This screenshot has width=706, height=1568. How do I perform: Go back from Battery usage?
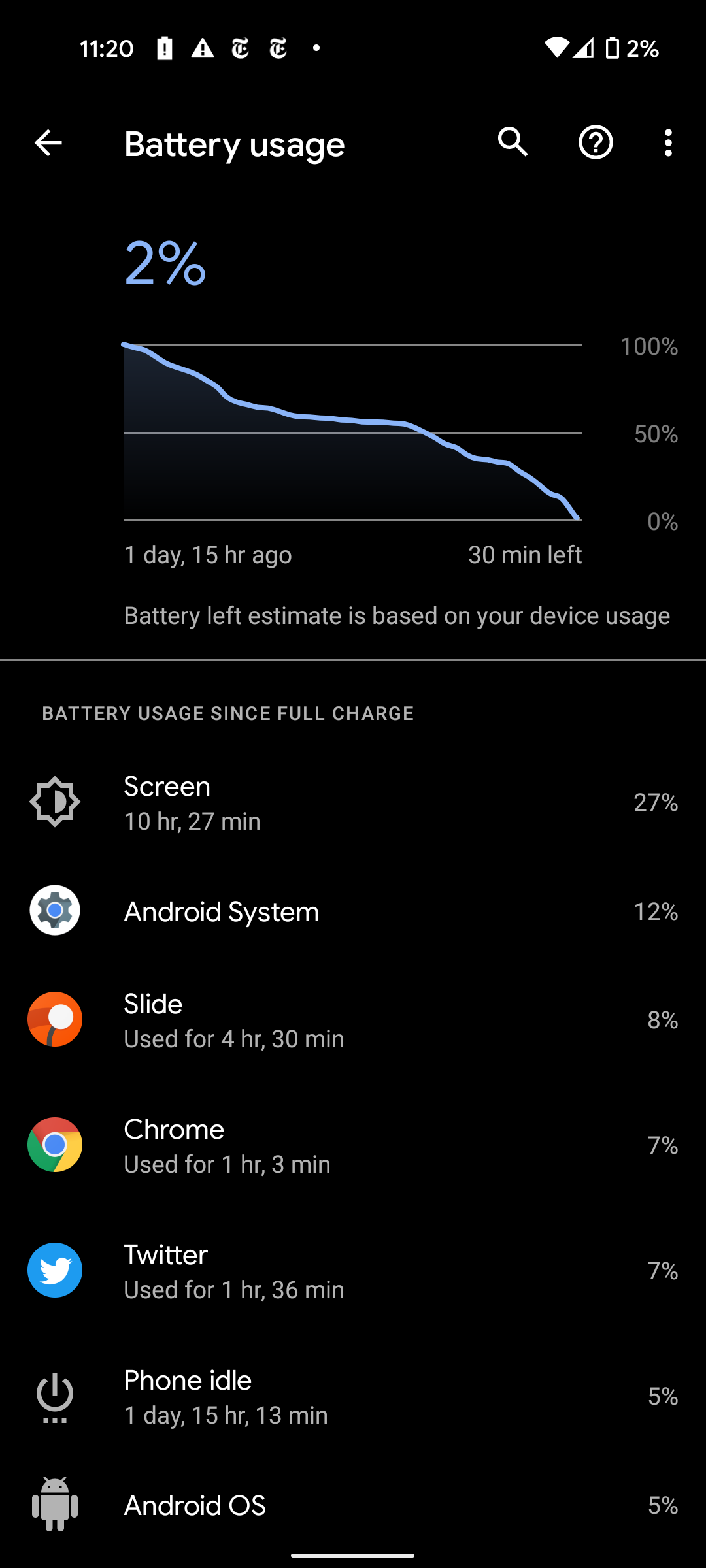pyautogui.click(x=48, y=143)
